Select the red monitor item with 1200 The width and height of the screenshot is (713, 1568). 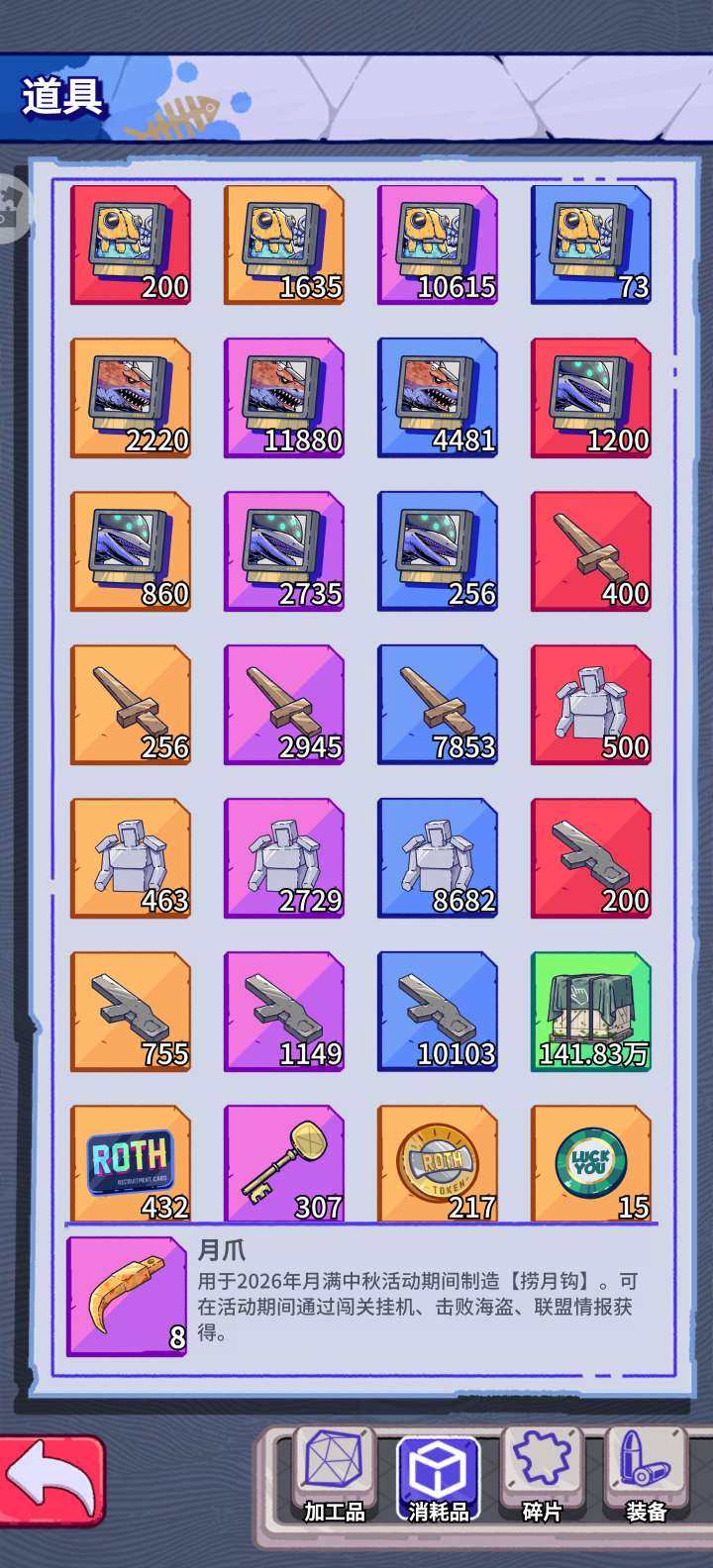tap(591, 398)
